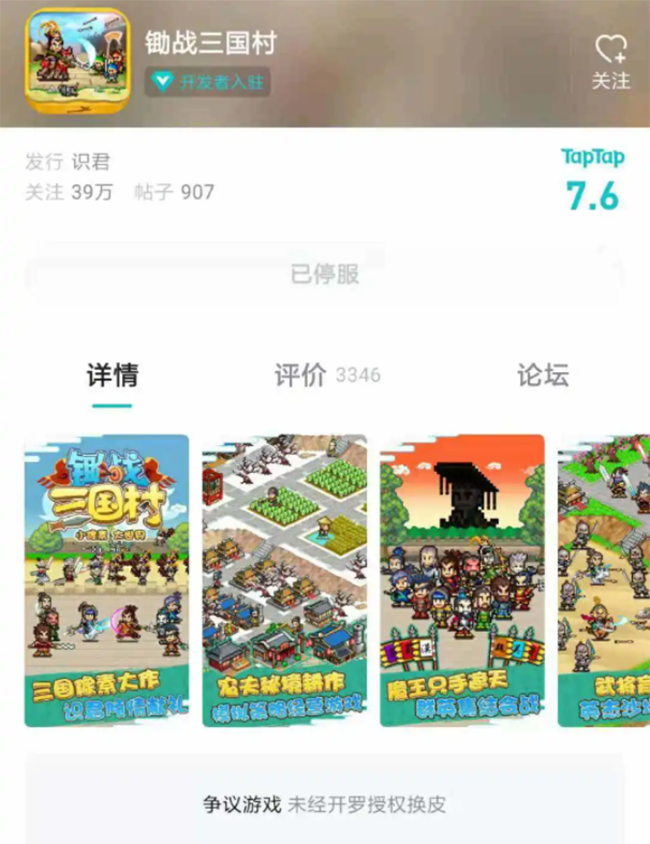Open the 魔王只手遮天 battle screenshot

(462, 580)
